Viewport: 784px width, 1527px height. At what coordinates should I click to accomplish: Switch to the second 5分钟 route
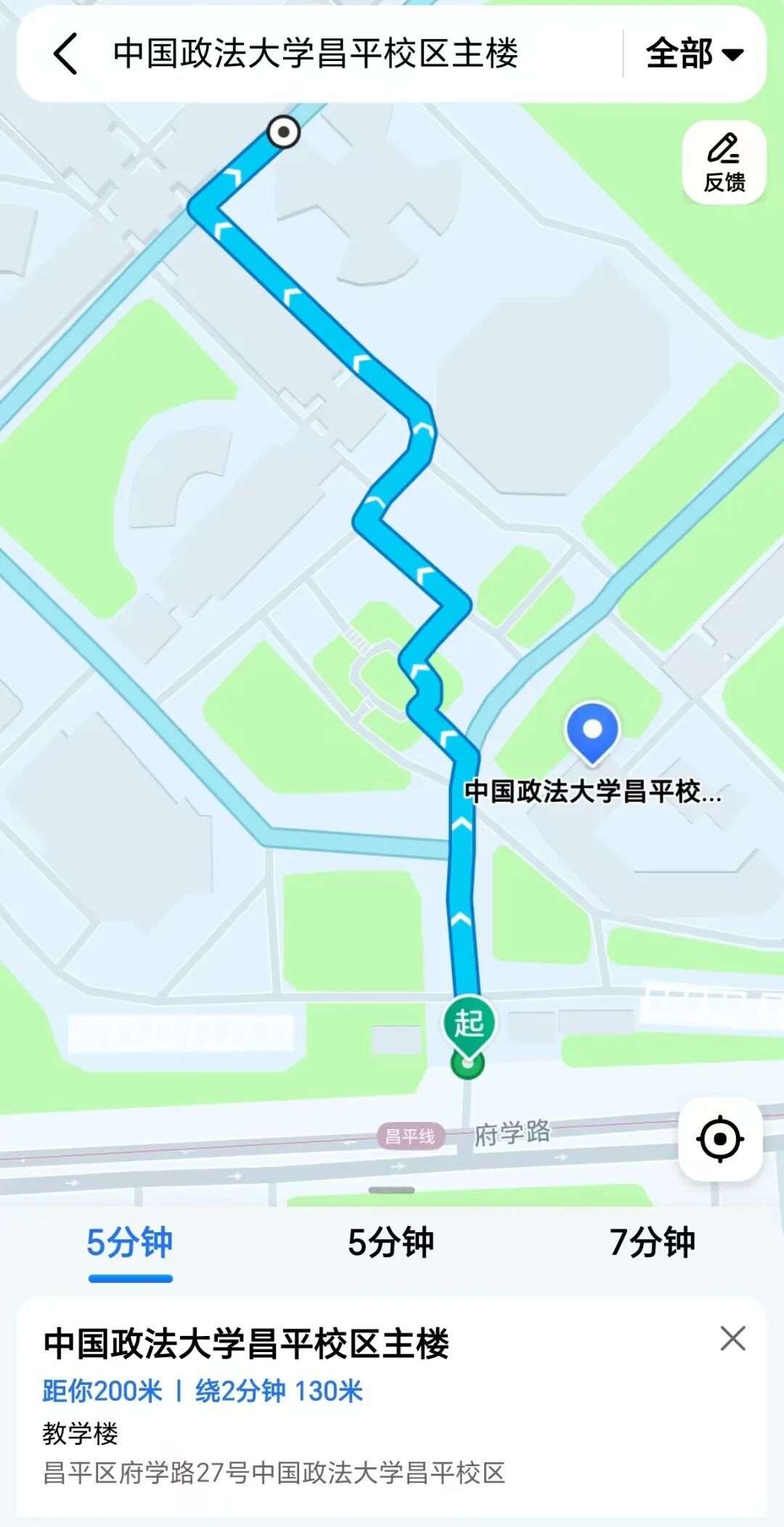(391, 1242)
